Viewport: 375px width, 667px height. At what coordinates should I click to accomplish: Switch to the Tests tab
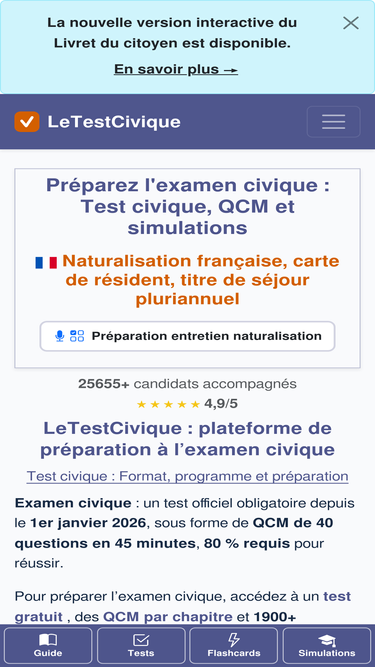(x=141, y=646)
